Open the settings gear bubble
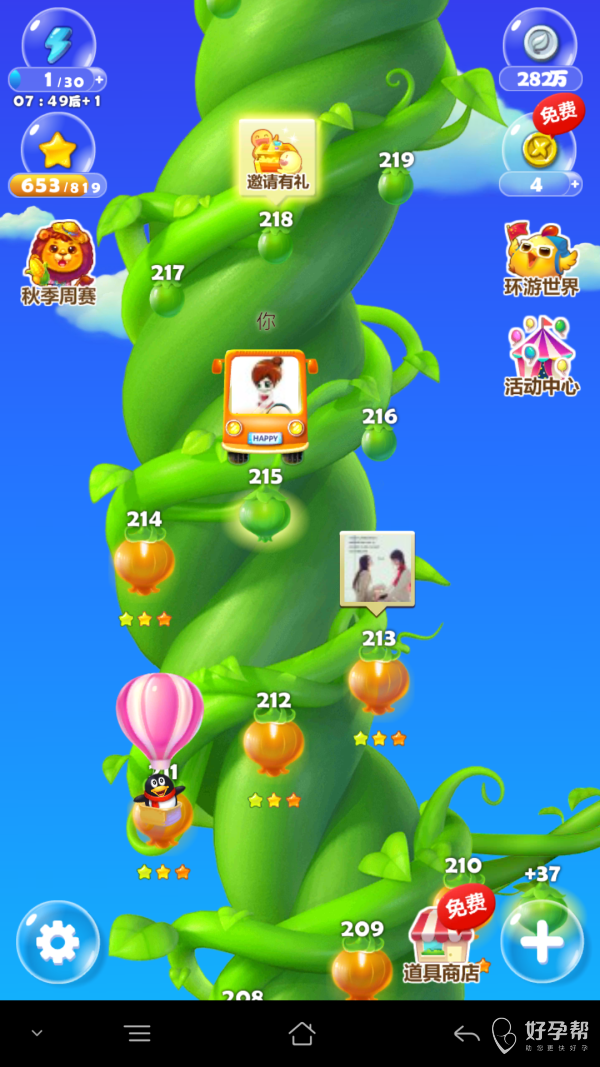600x1067 pixels. point(57,941)
